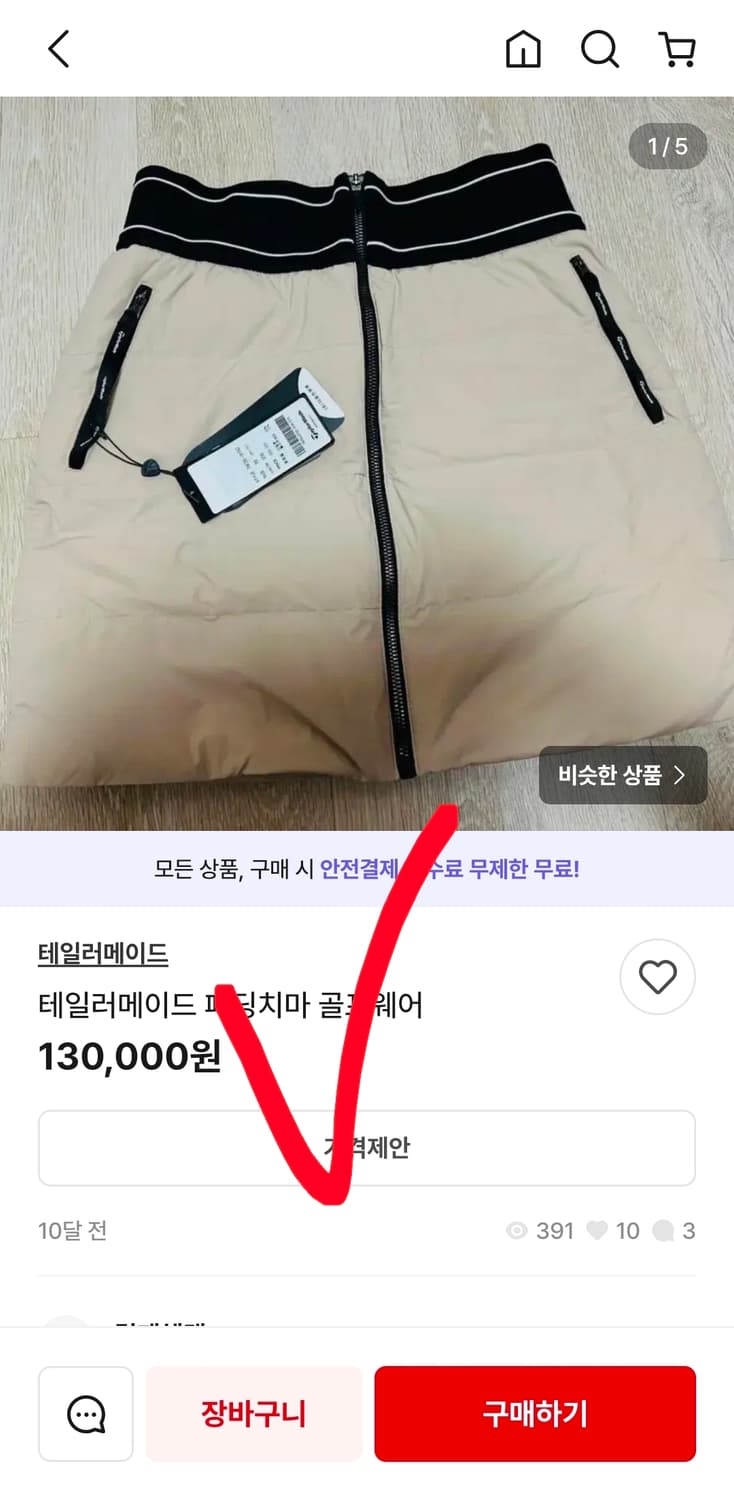
Task: Open the home icon in top bar
Action: click(x=521, y=48)
